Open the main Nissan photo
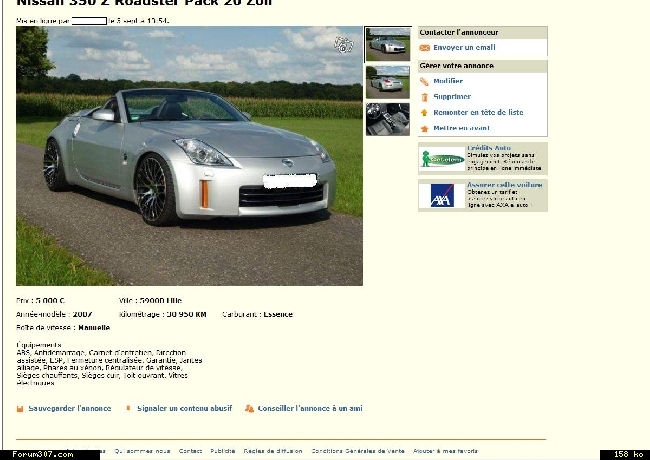This screenshot has width=650, height=460. [189, 156]
